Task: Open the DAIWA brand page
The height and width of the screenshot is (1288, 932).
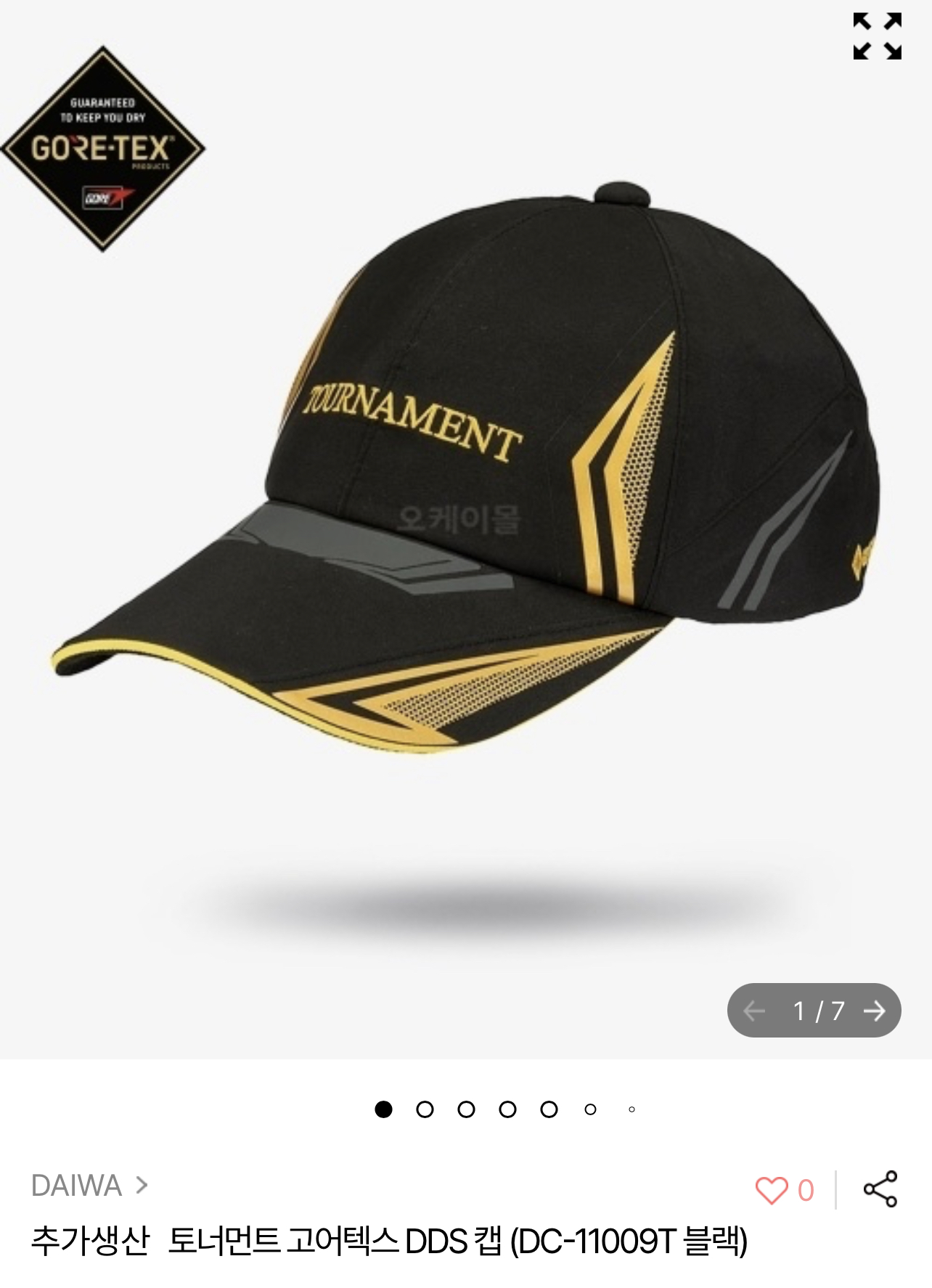Action: (x=89, y=1186)
